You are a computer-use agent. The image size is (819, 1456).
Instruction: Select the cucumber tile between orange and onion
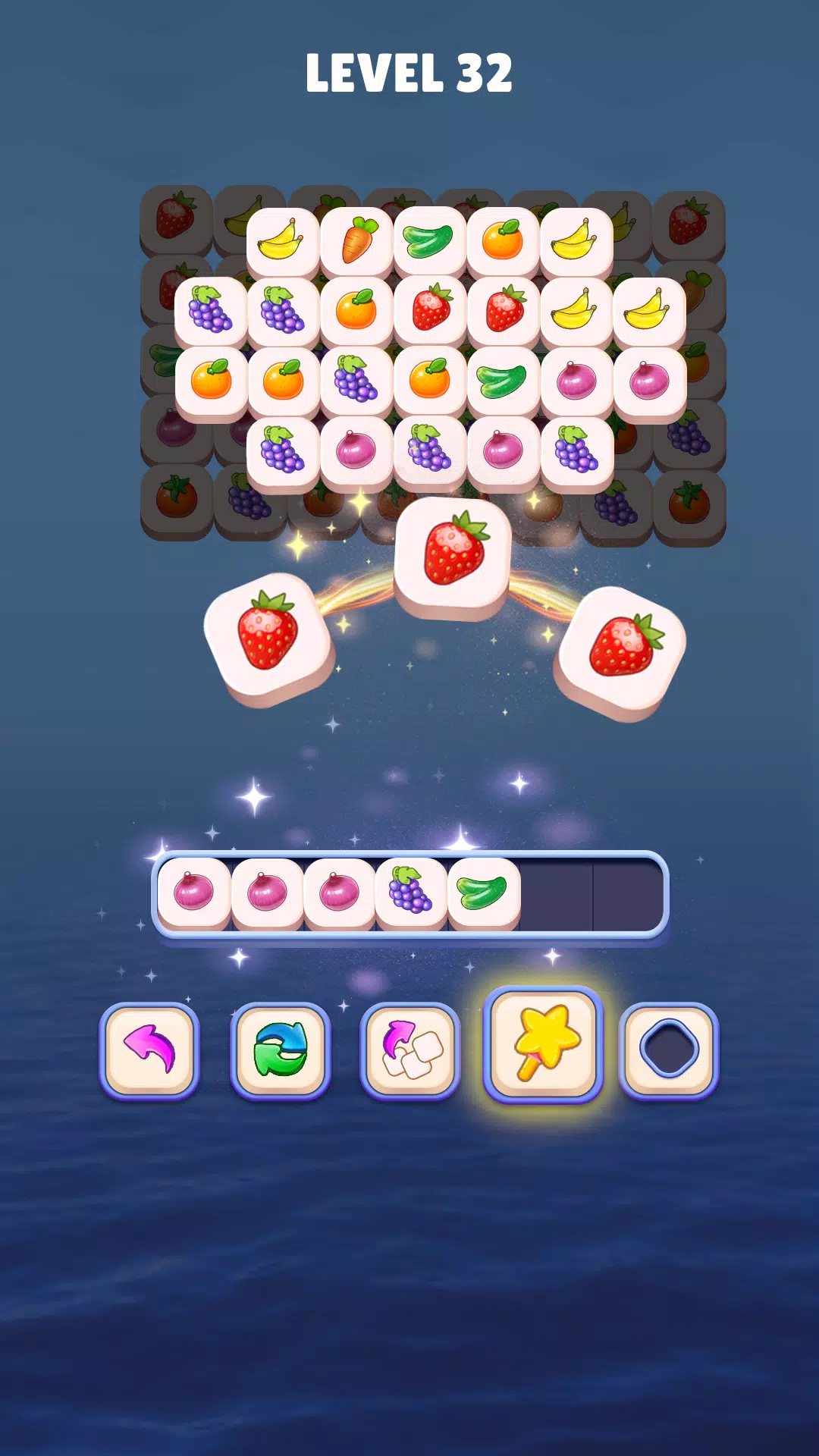coord(503,381)
